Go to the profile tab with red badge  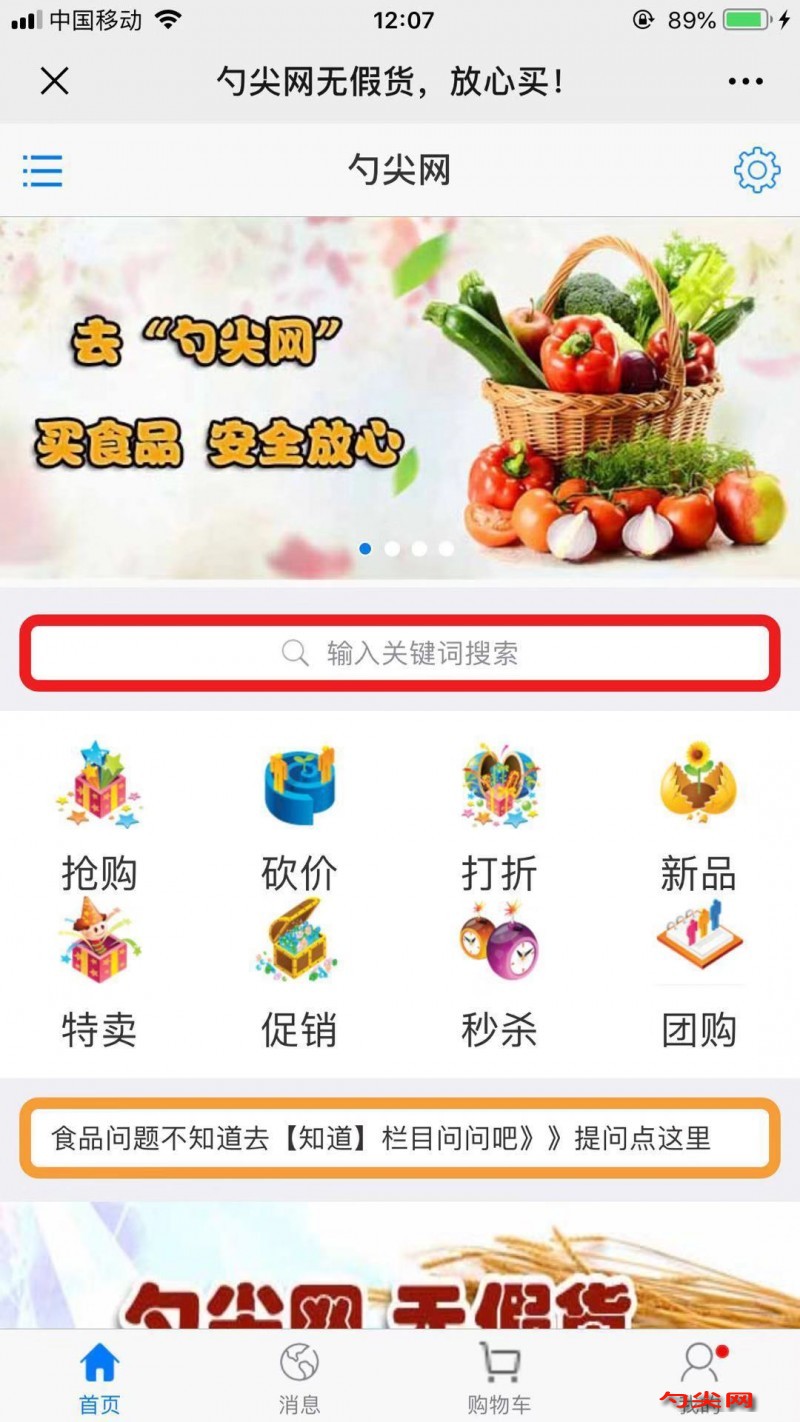[x=700, y=1375]
